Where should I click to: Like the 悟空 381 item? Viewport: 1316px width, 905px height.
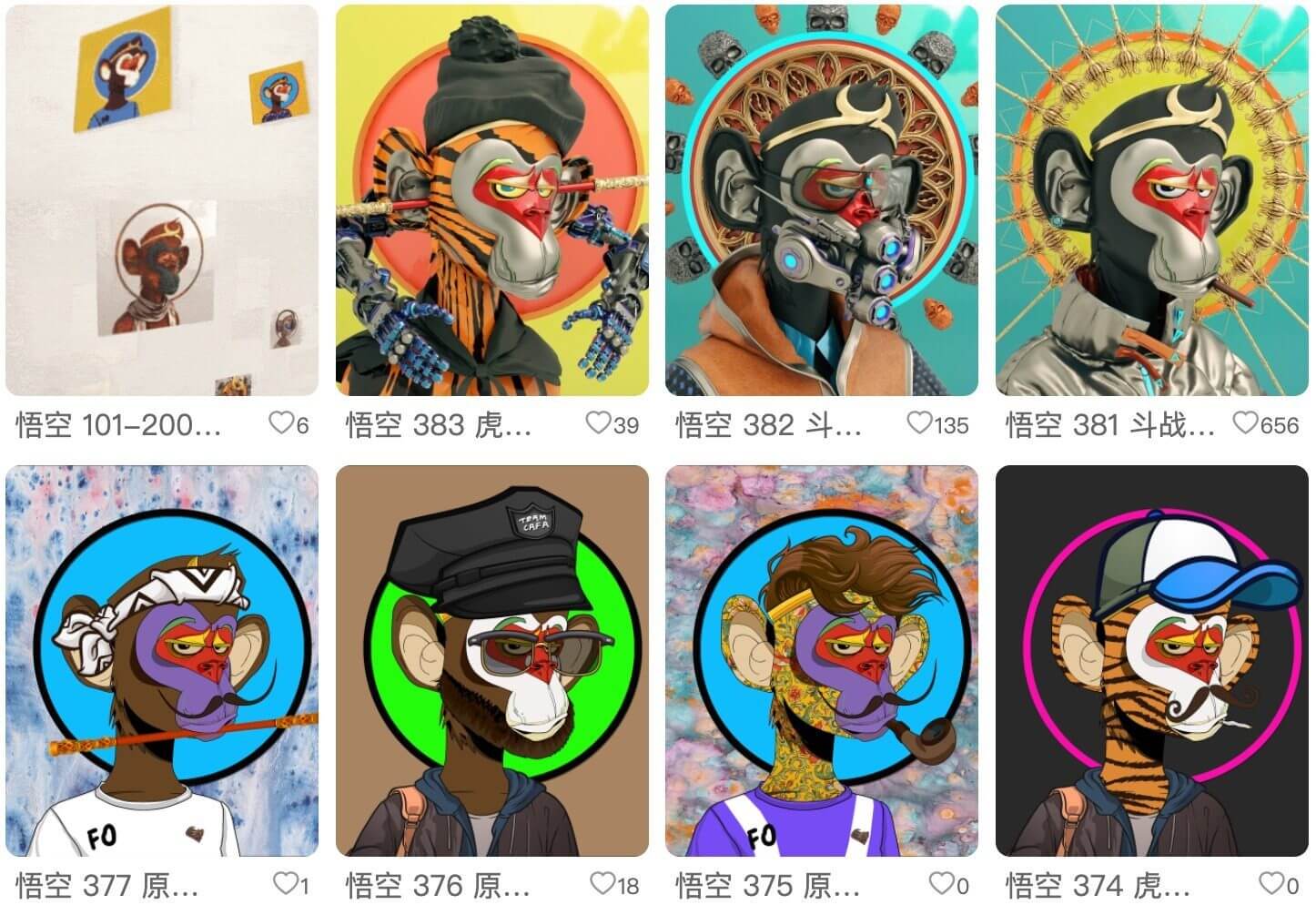point(1245,423)
